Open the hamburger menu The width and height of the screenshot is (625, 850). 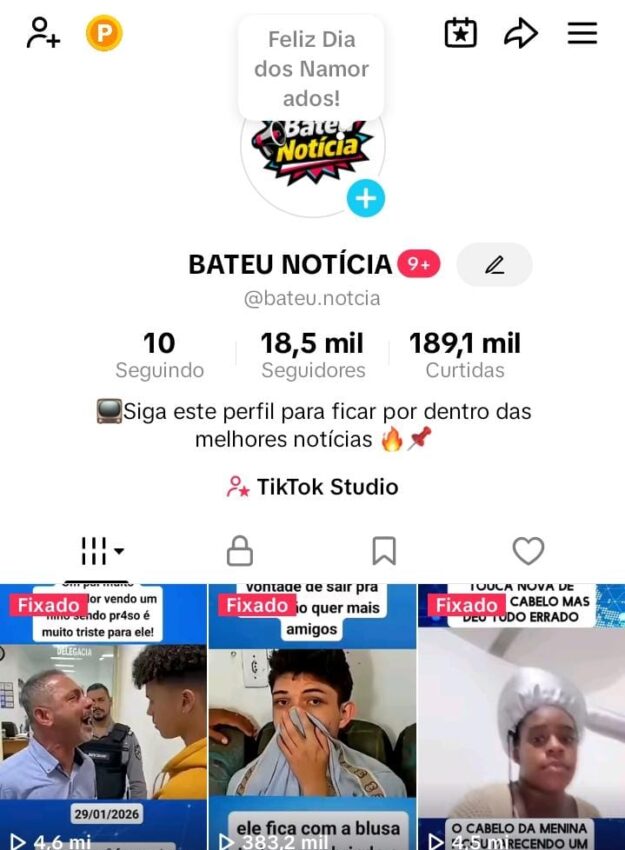click(x=582, y=33)
